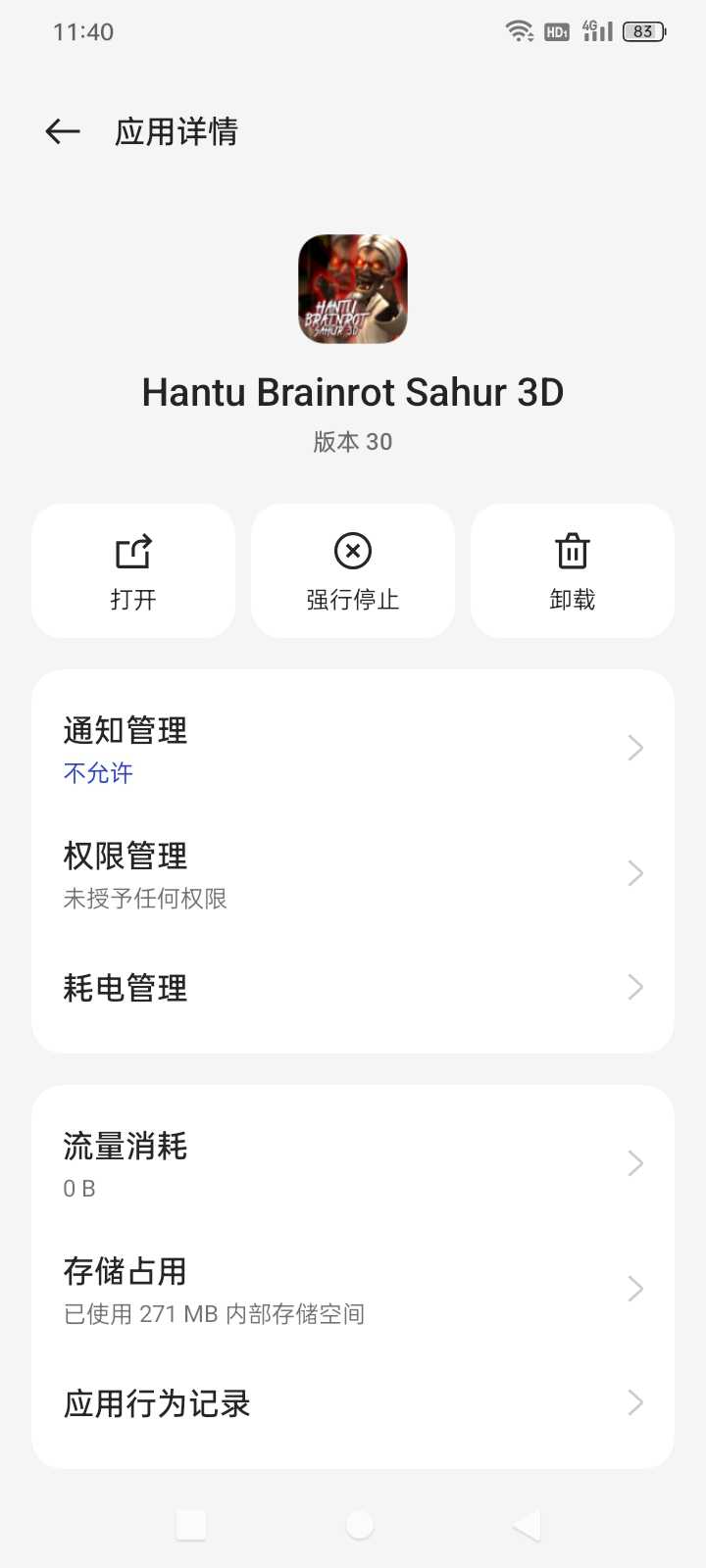View 流量消耗 data usage
This screenshot has height=1568, width=706.
pos(353,1164)
